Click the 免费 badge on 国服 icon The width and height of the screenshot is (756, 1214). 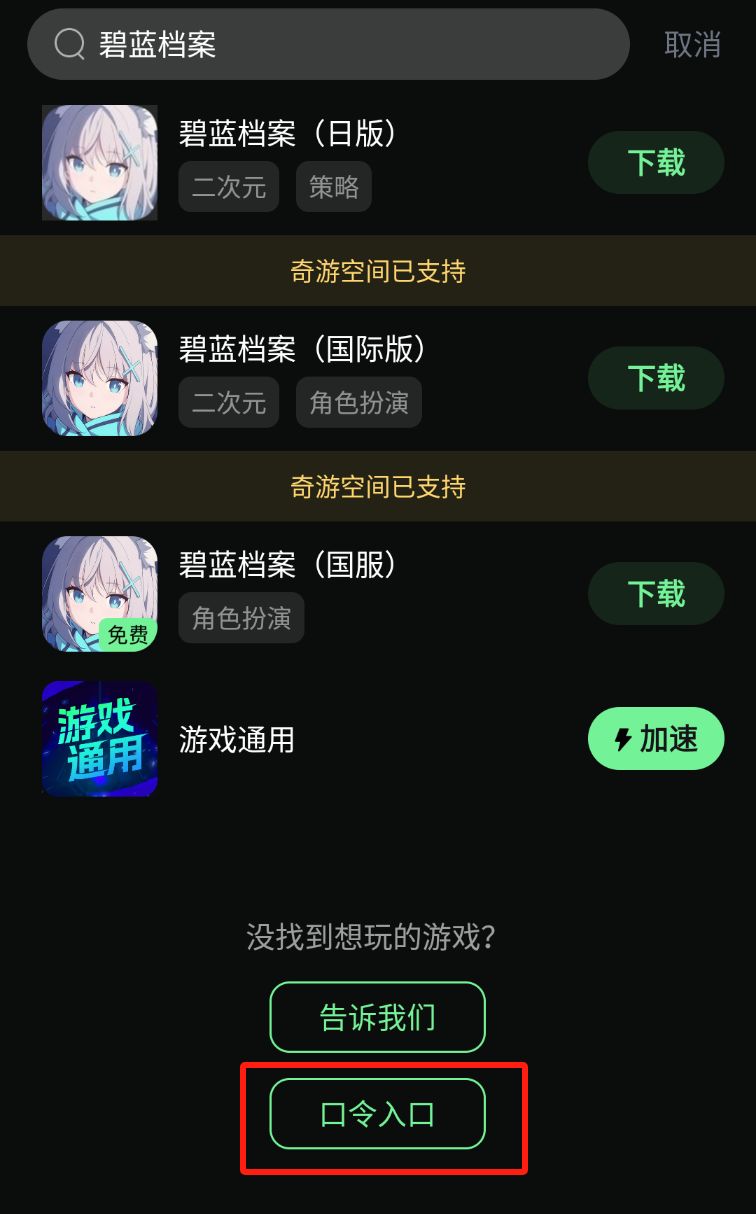click(129, 635)
